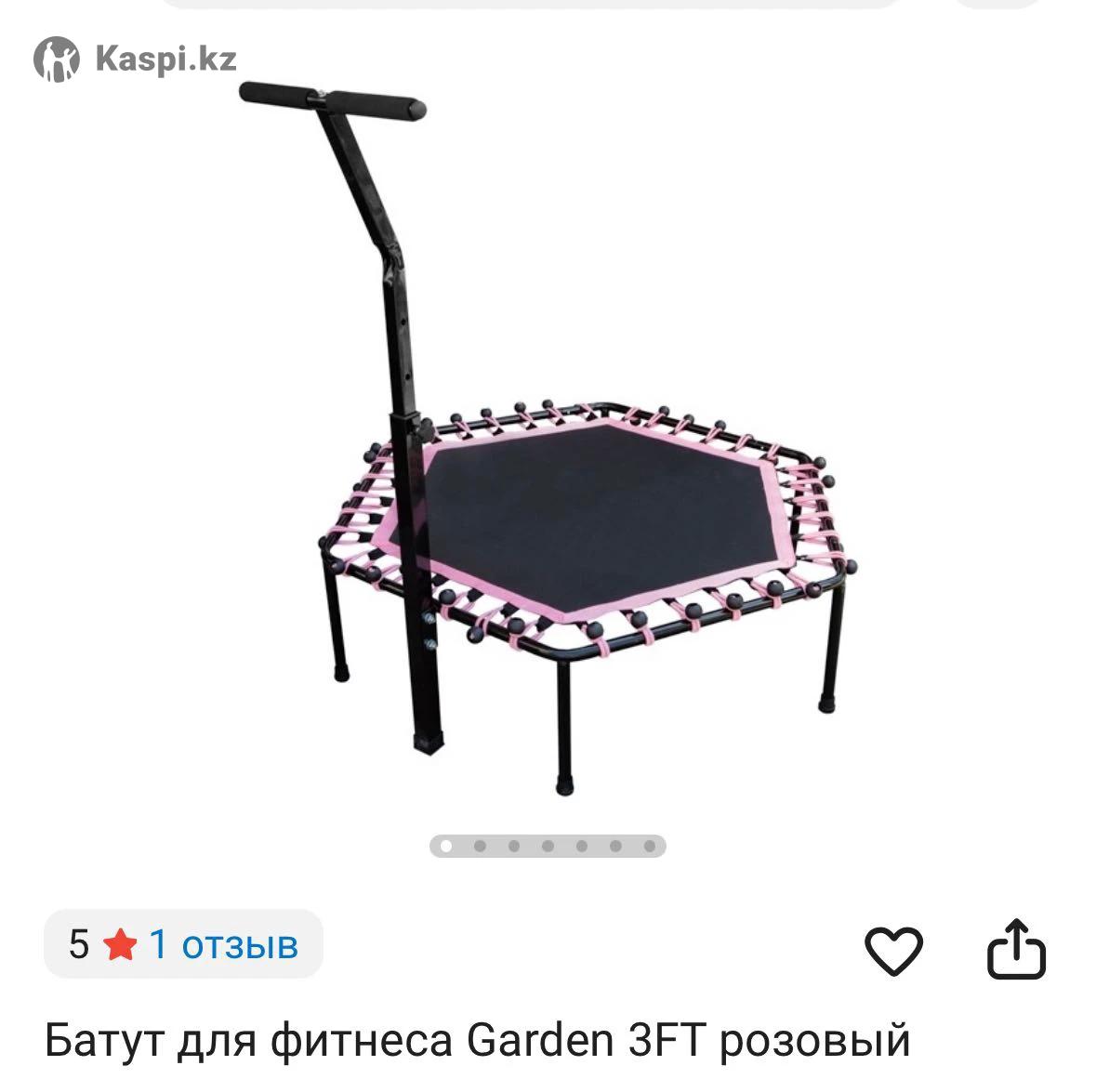Open the 1 отзыв reviews link
The height and width of the screenshot is (1092, 1096).
pos(223,944)
